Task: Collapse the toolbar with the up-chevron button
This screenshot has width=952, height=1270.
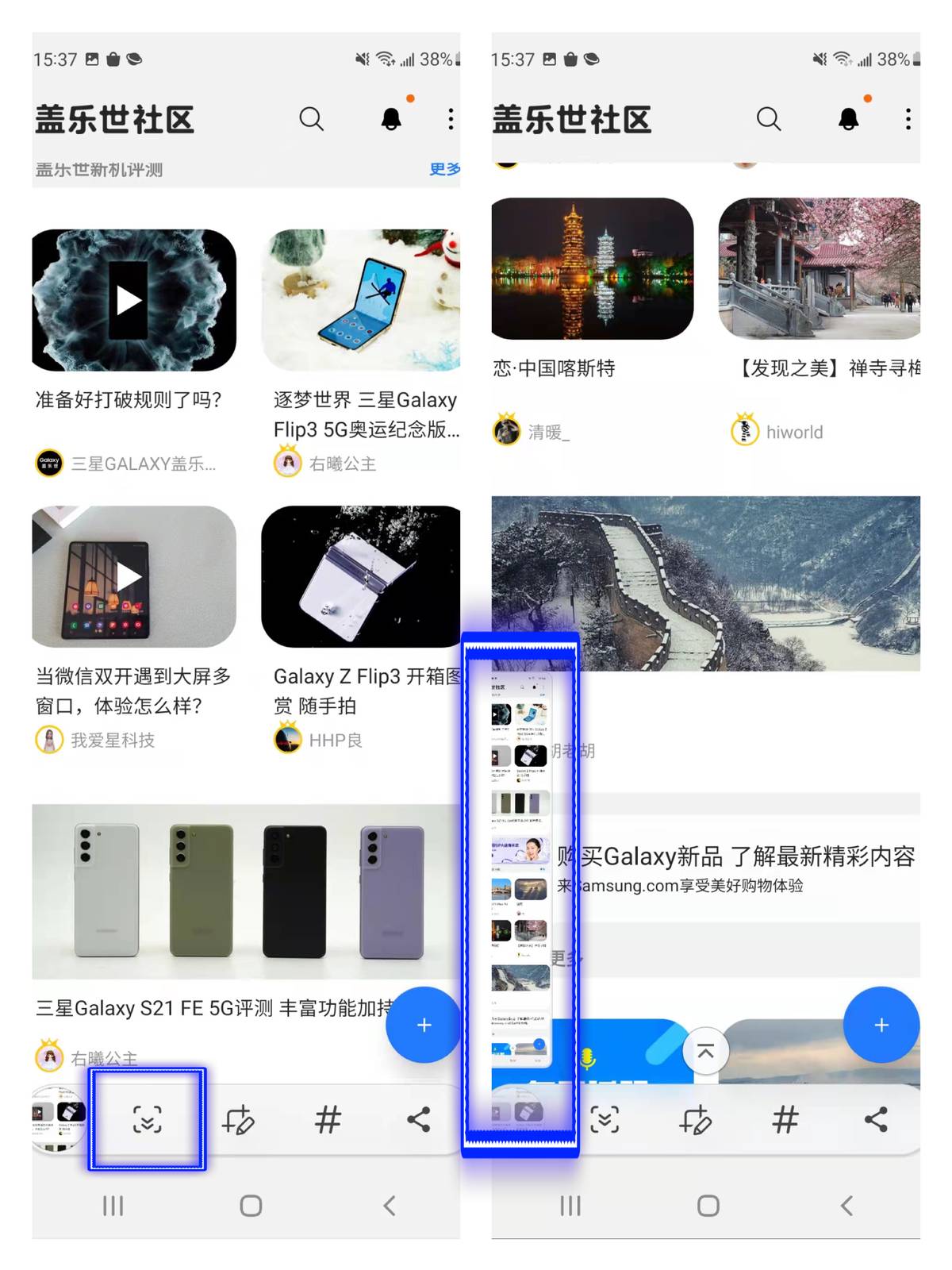Action: 705,1051
